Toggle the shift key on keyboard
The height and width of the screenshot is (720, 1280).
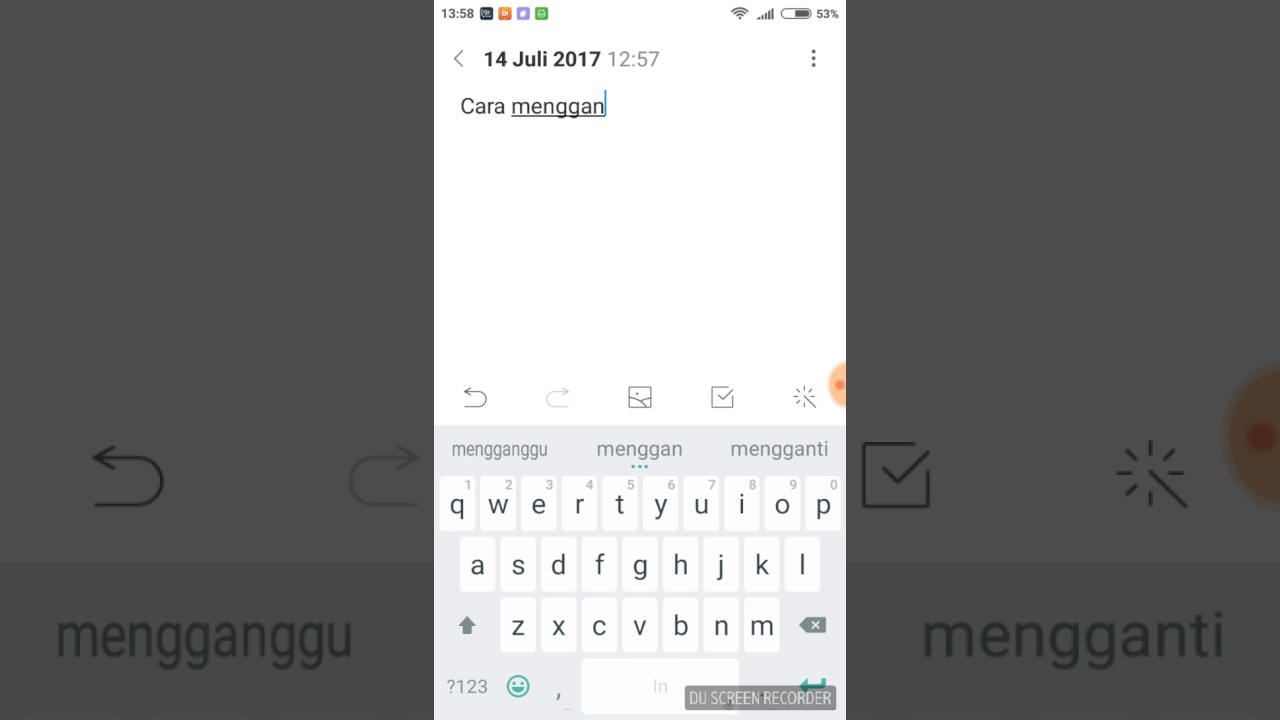(467, 625)
